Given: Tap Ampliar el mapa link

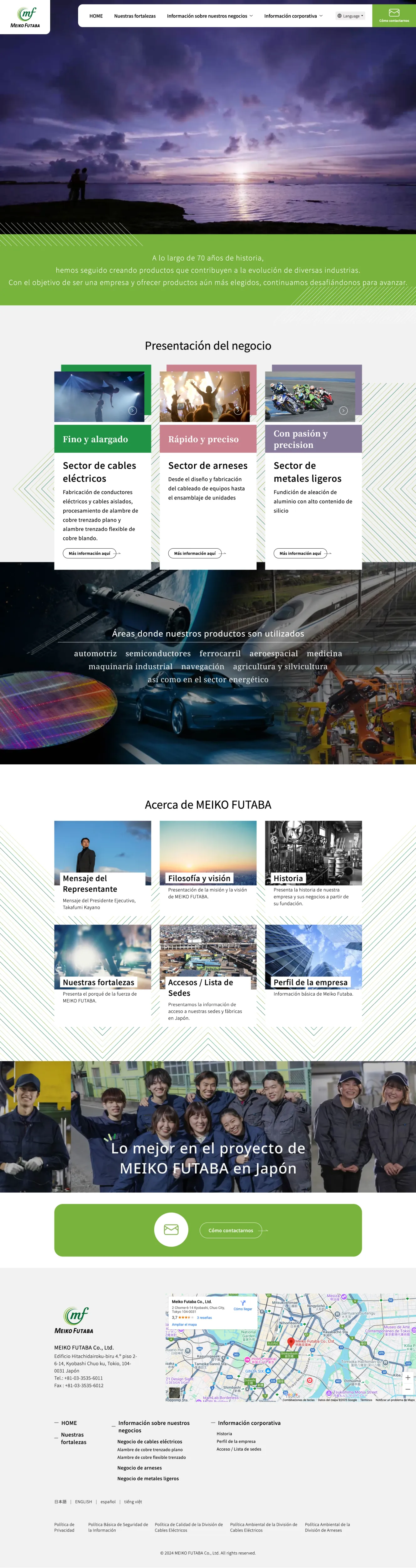Looking at the screenshot, I should coord(184,1324).
